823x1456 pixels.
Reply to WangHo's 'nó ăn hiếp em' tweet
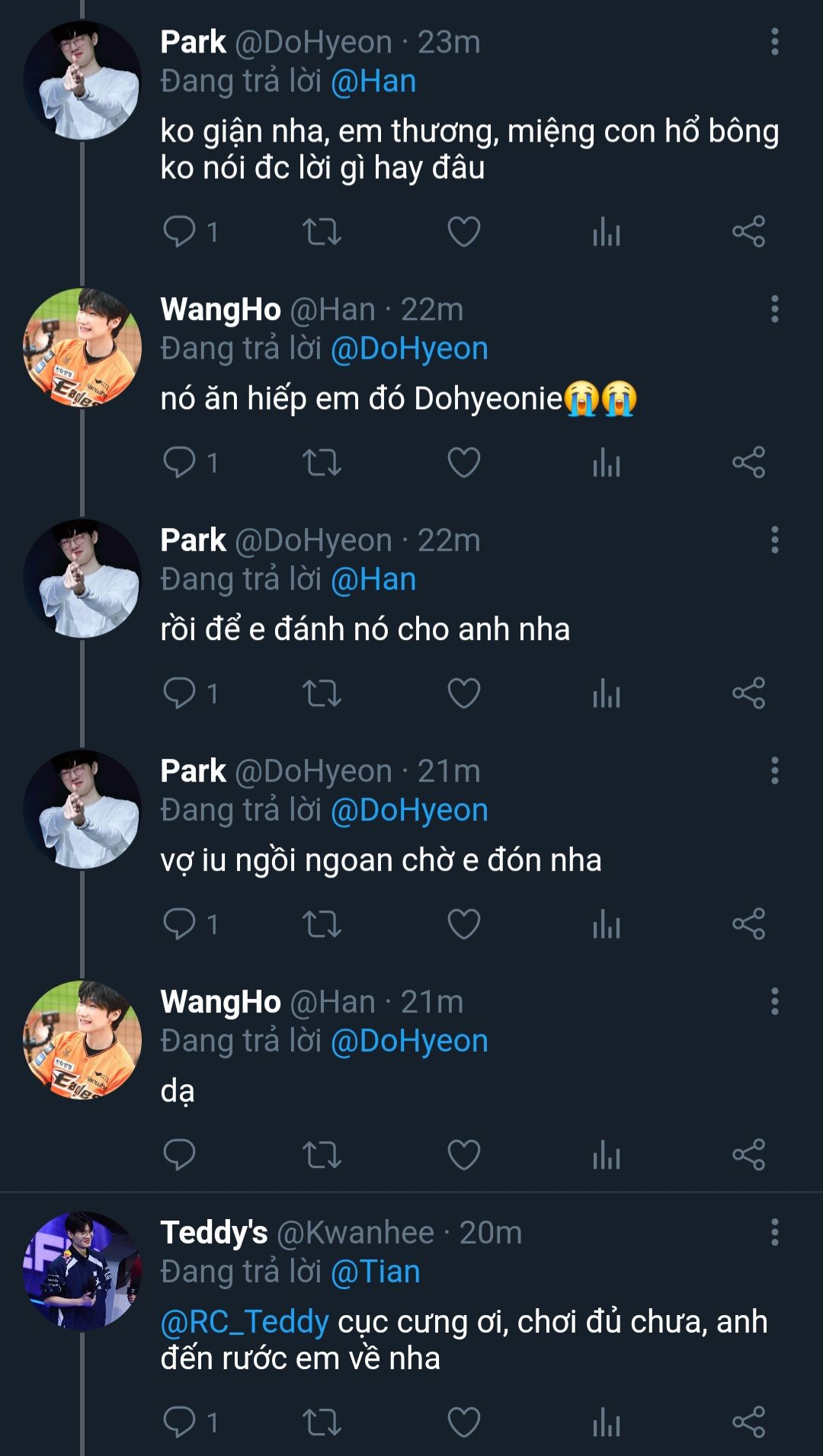180,462
